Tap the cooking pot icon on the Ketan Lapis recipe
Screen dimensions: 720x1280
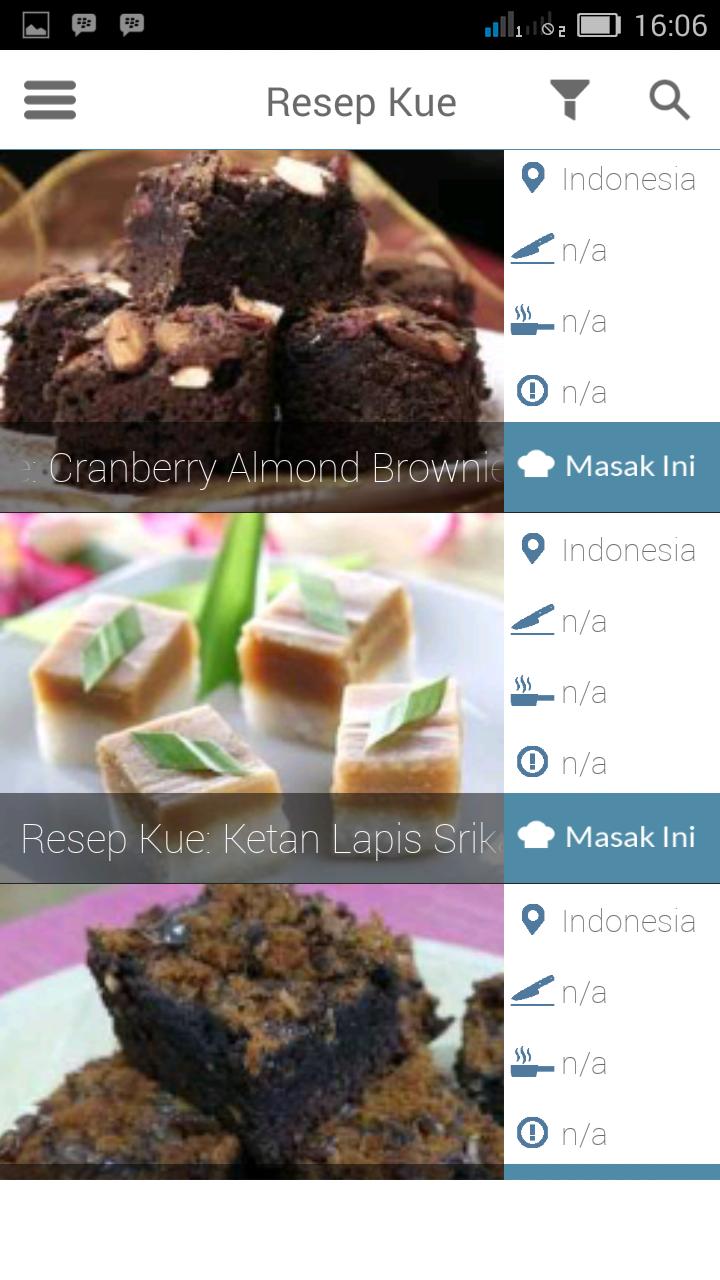tap(532, 690)
